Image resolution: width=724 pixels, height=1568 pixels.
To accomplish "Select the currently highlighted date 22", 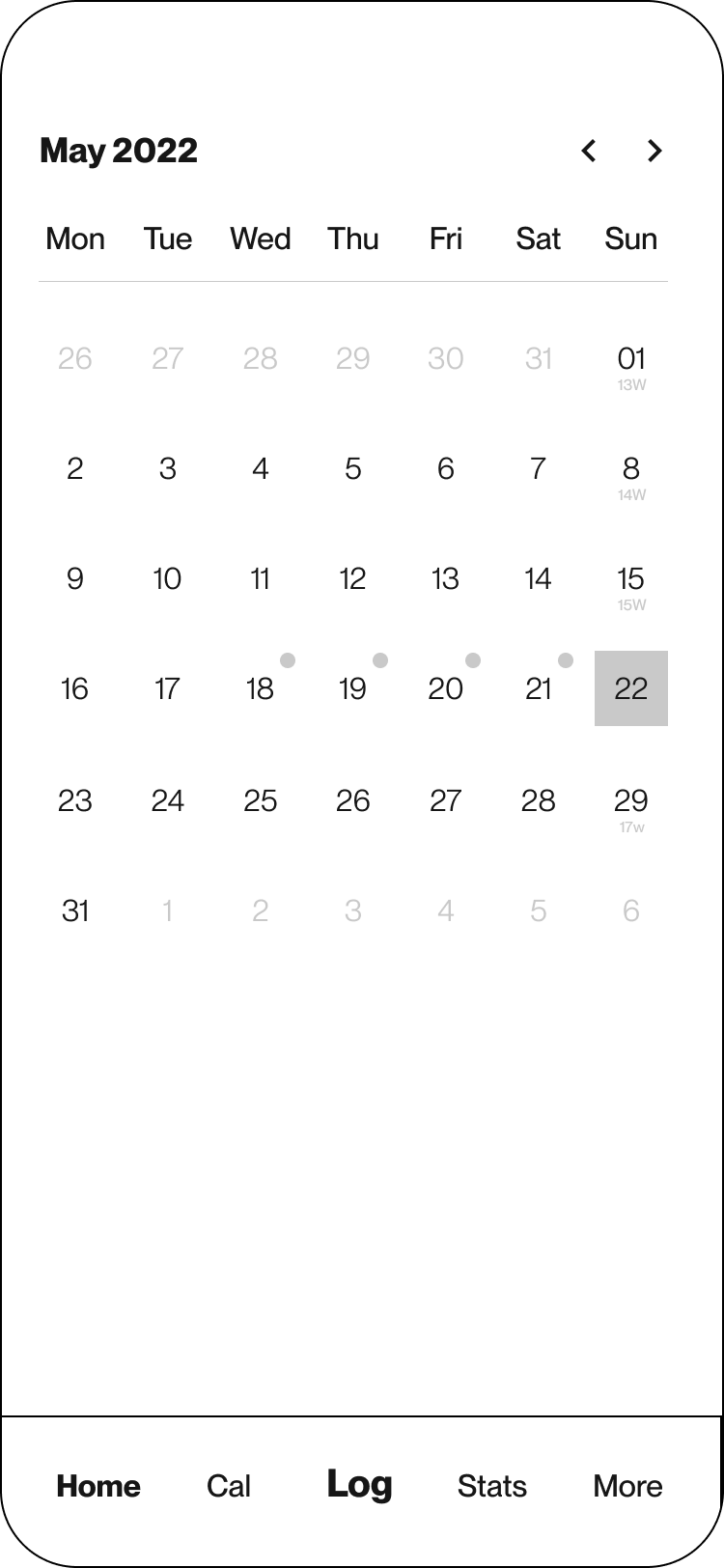I will click(630, 688).
